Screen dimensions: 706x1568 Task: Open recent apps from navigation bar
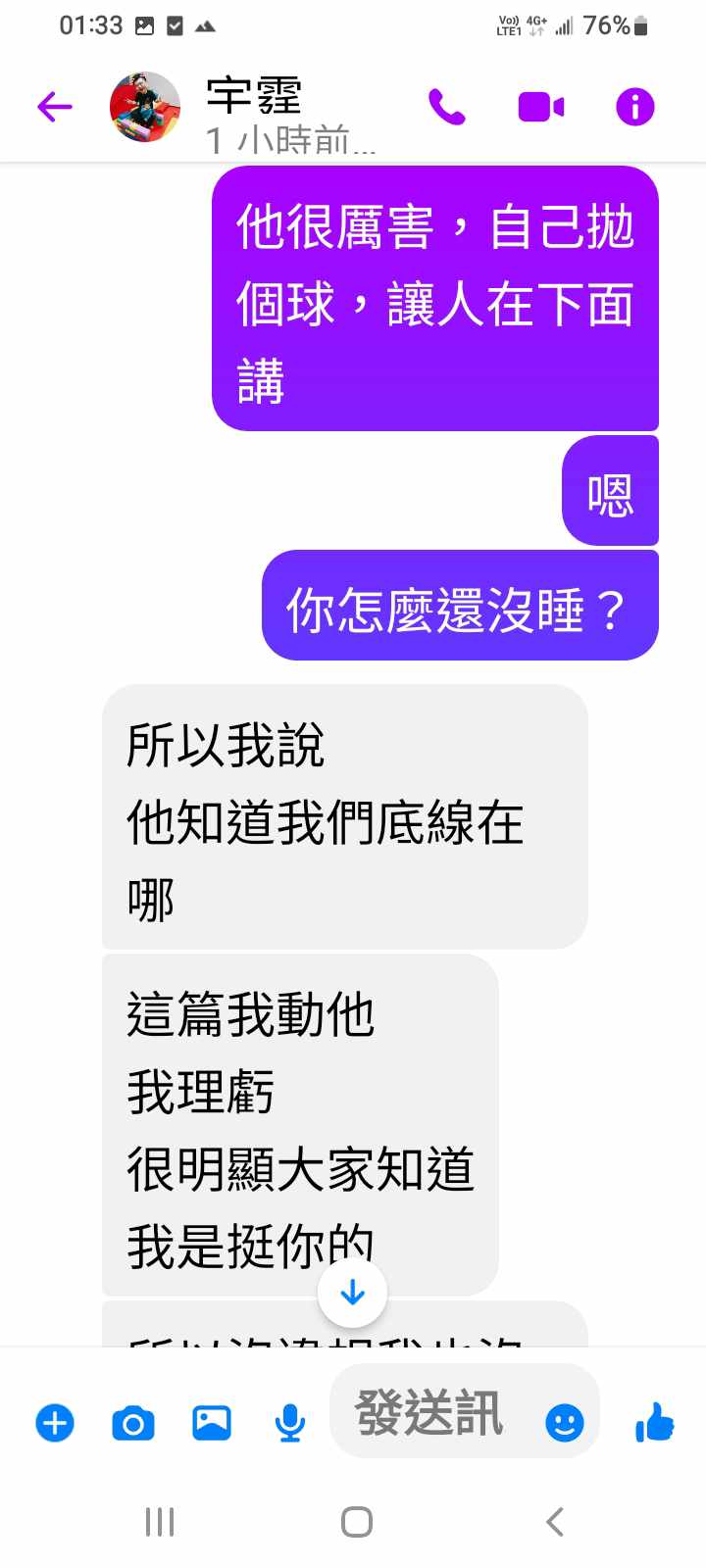(160, 1522)
